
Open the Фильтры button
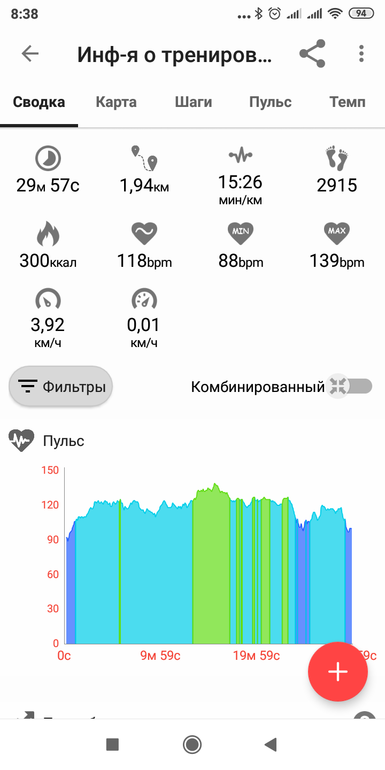[x=61, y=386]
